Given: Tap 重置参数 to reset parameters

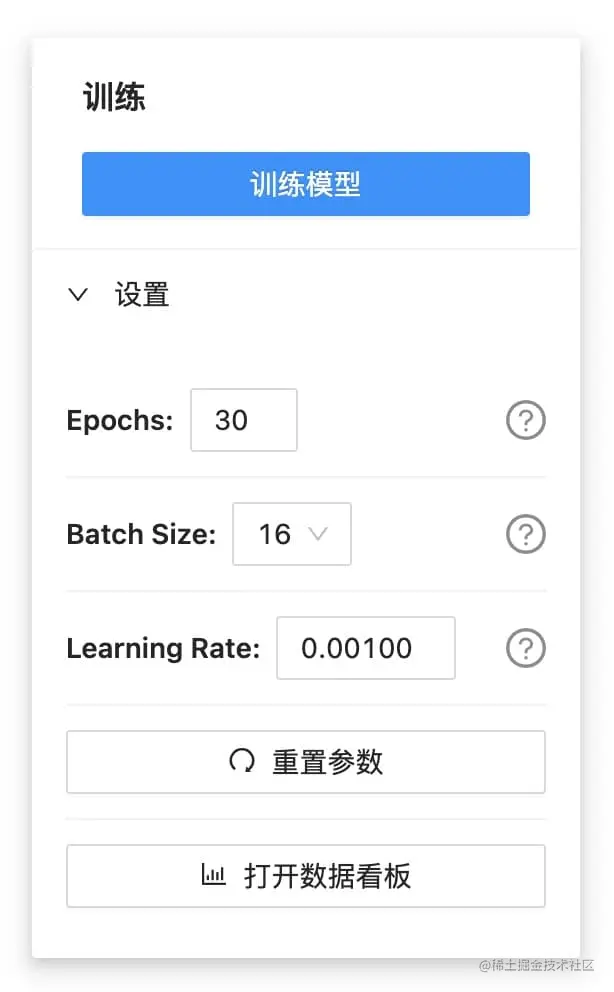Looking at the screenshot, I should (x=305, y=762).
